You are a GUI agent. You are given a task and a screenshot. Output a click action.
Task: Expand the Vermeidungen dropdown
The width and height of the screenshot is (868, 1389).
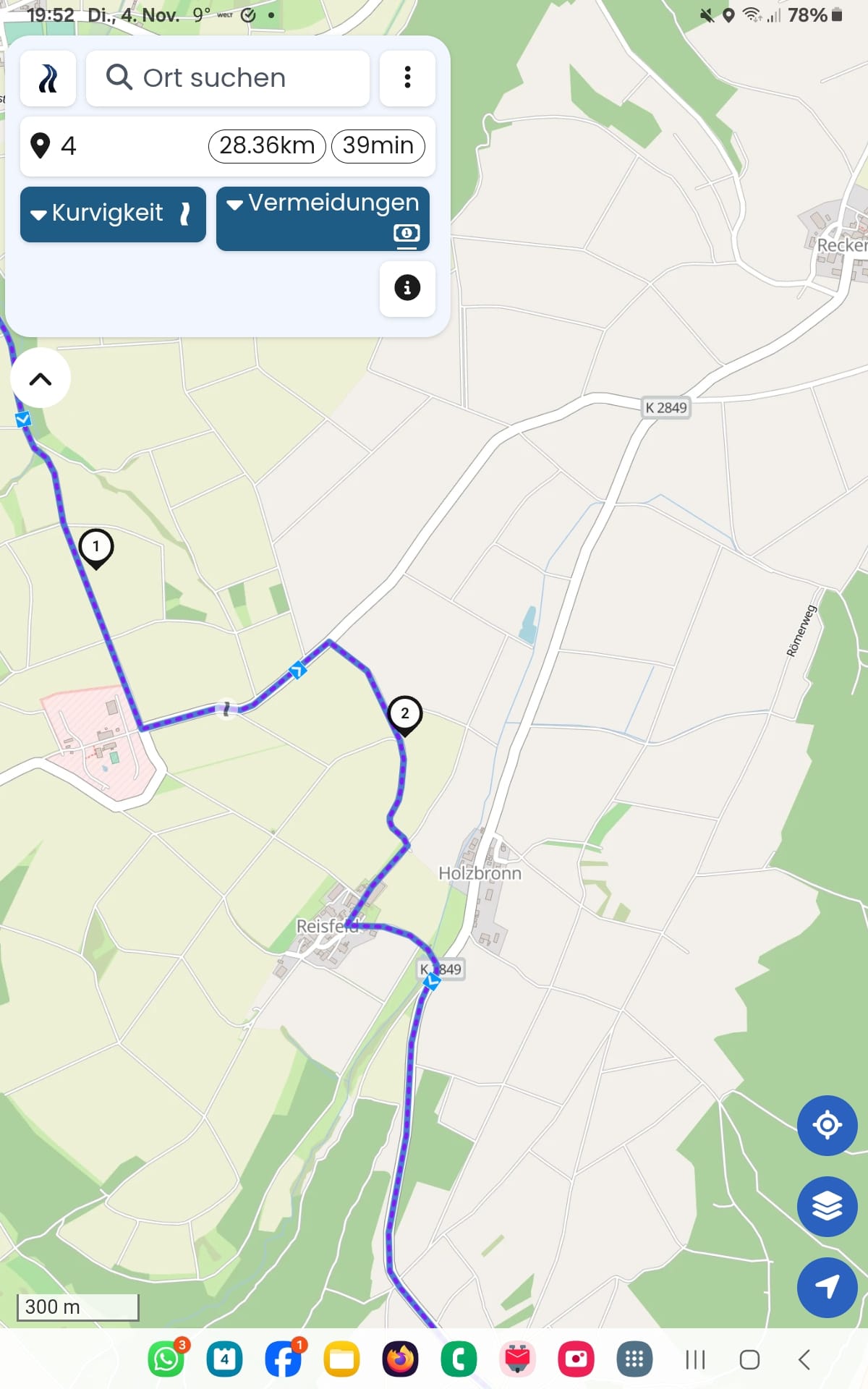coord(323,218)
